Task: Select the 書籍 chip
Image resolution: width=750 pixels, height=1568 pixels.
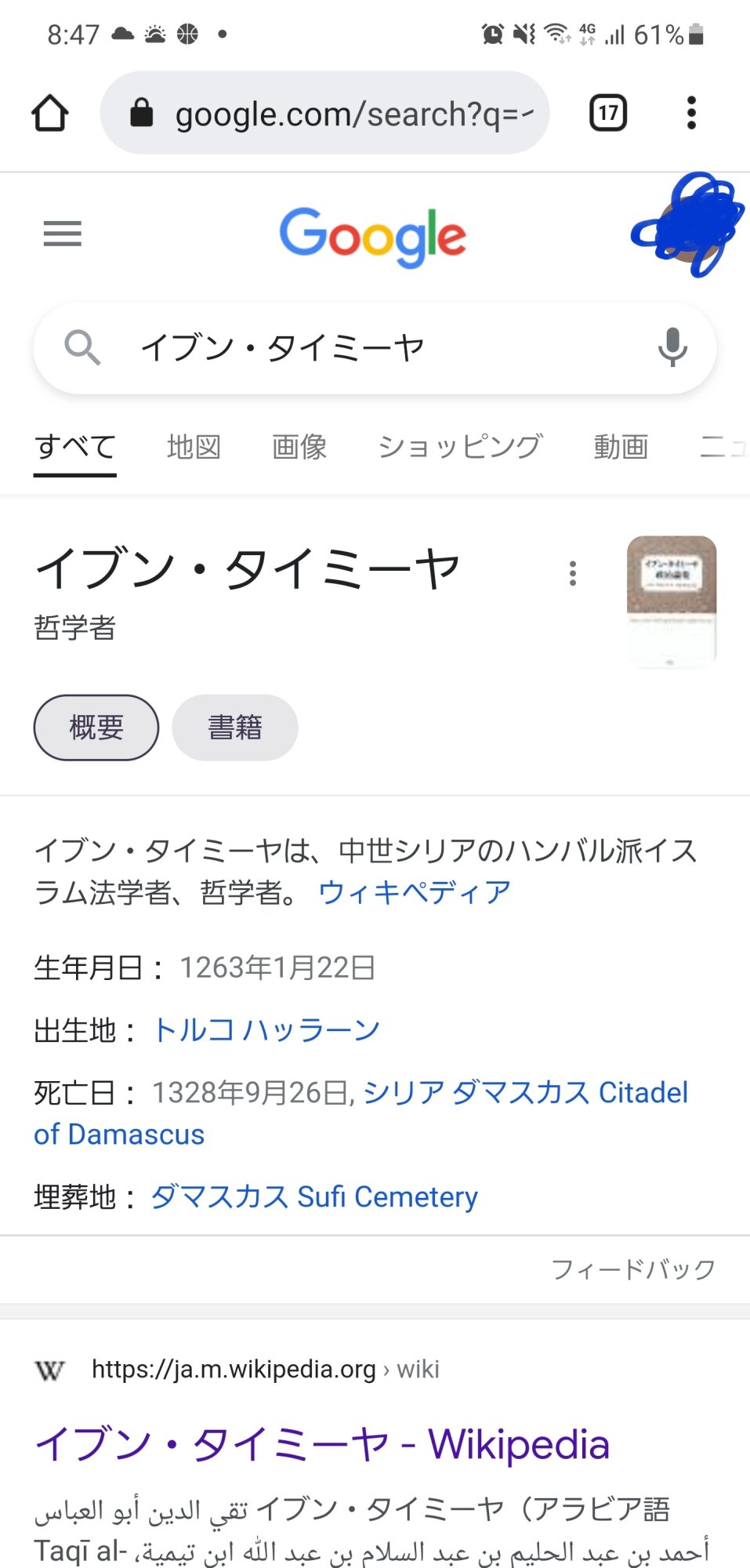Action: [x=235, y=728]
